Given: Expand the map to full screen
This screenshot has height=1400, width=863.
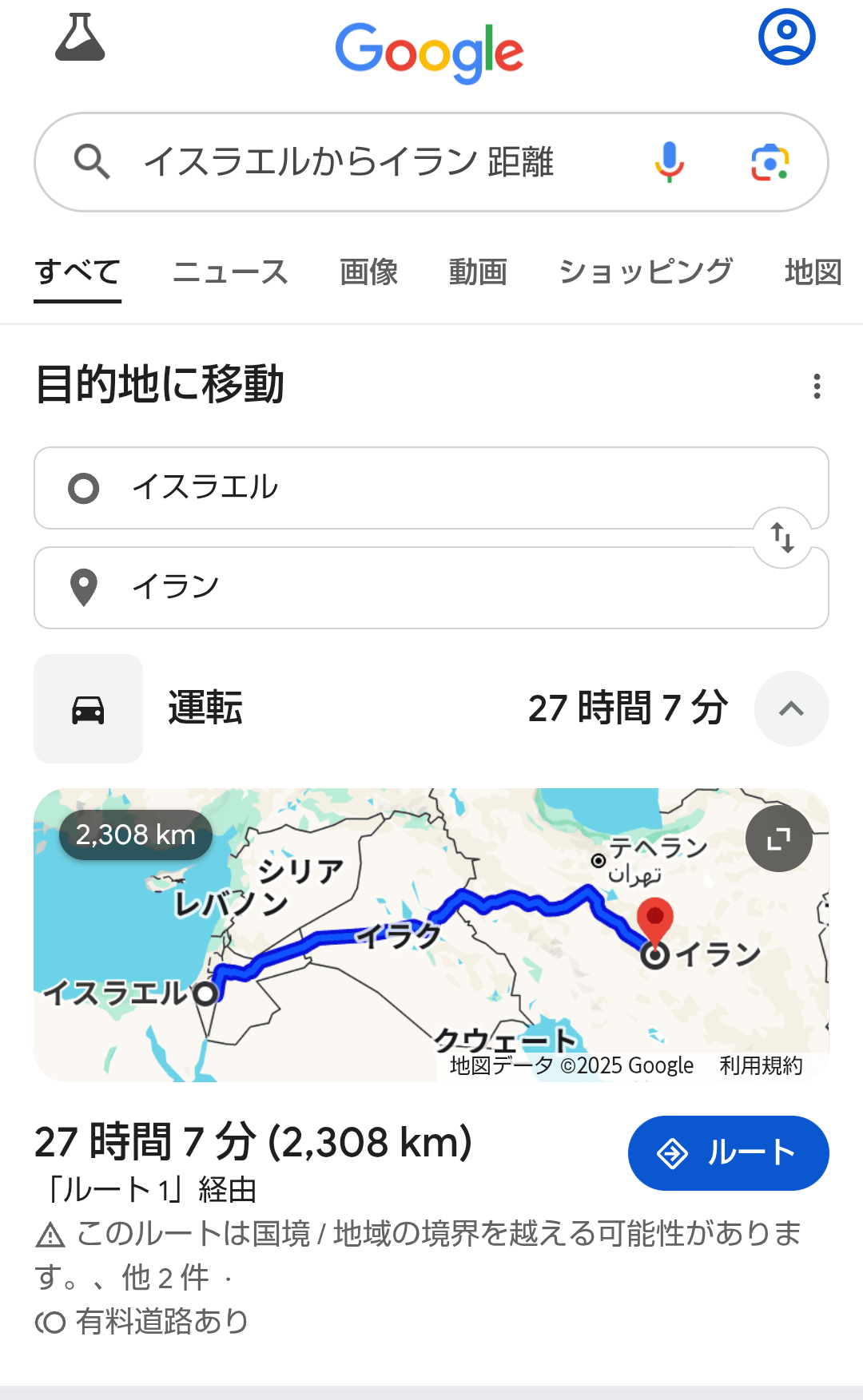Looking at the screenshot, I should point(778,839).
